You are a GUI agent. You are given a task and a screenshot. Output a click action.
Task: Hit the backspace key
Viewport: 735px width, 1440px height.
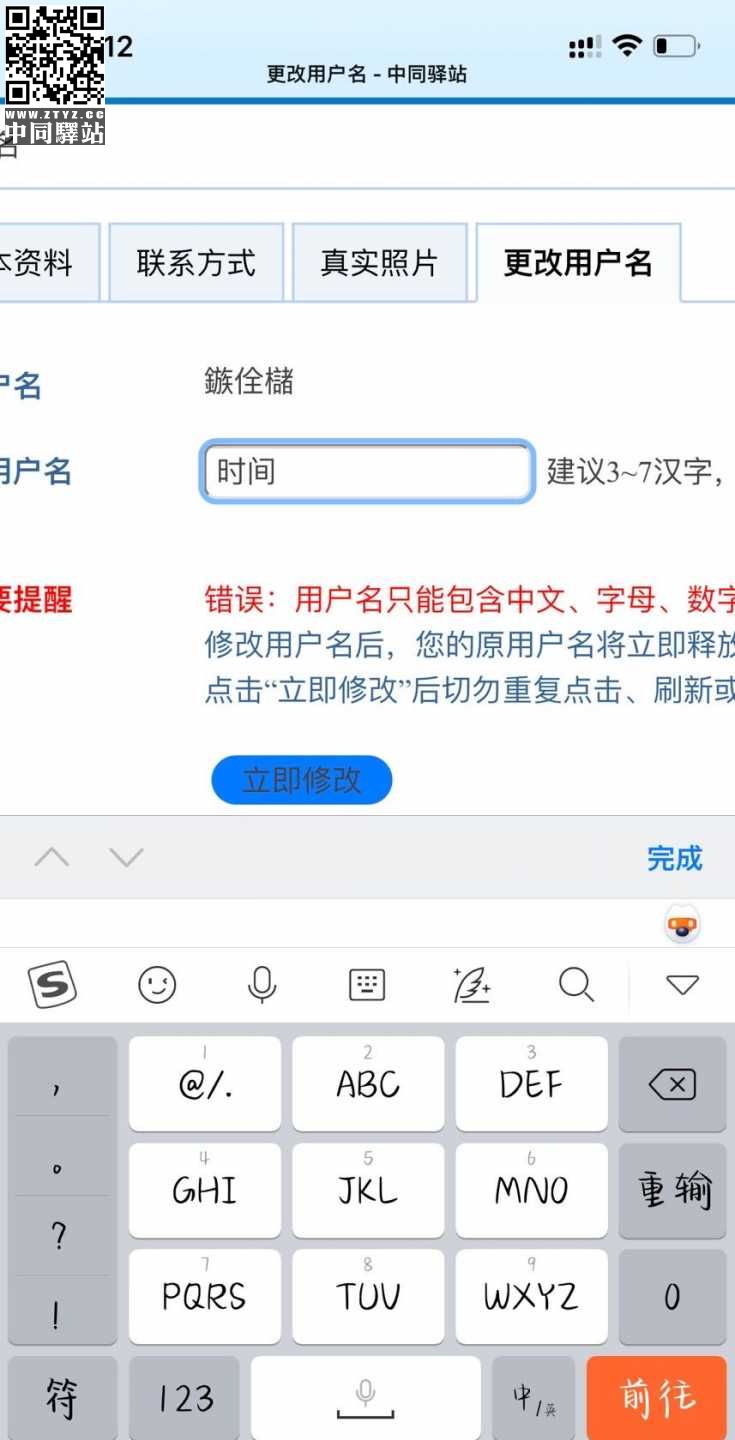(672, 1084)
